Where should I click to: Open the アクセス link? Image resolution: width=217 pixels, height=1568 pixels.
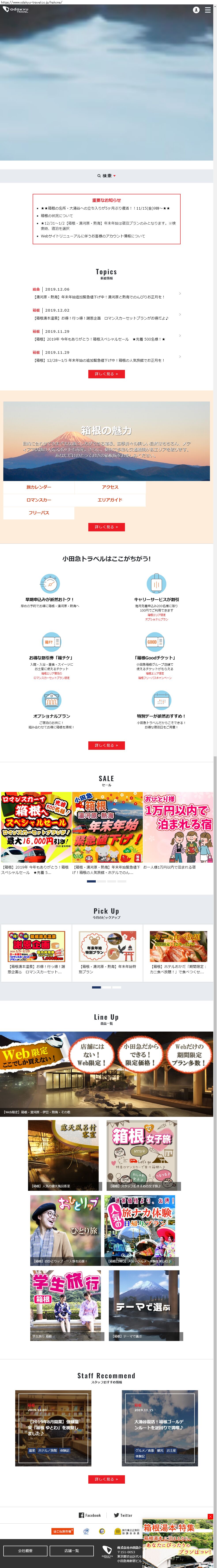coord(110,487)
